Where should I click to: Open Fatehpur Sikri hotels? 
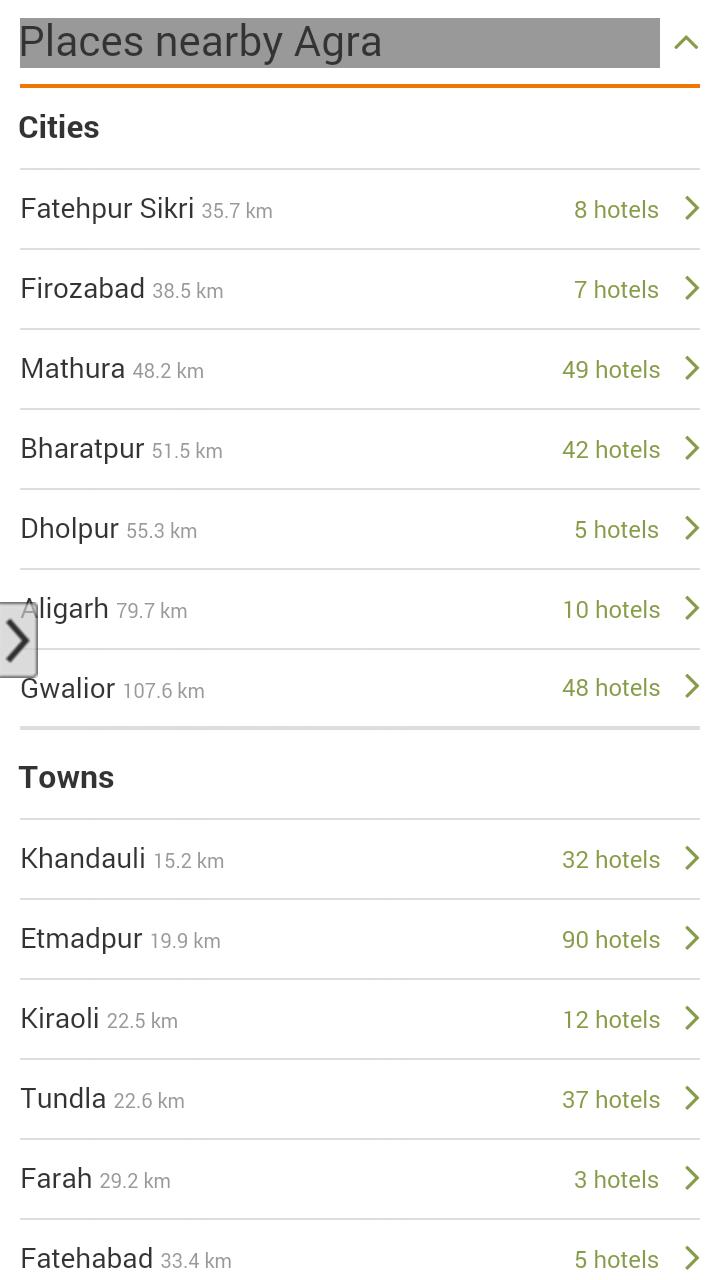(x=360, y=209)
